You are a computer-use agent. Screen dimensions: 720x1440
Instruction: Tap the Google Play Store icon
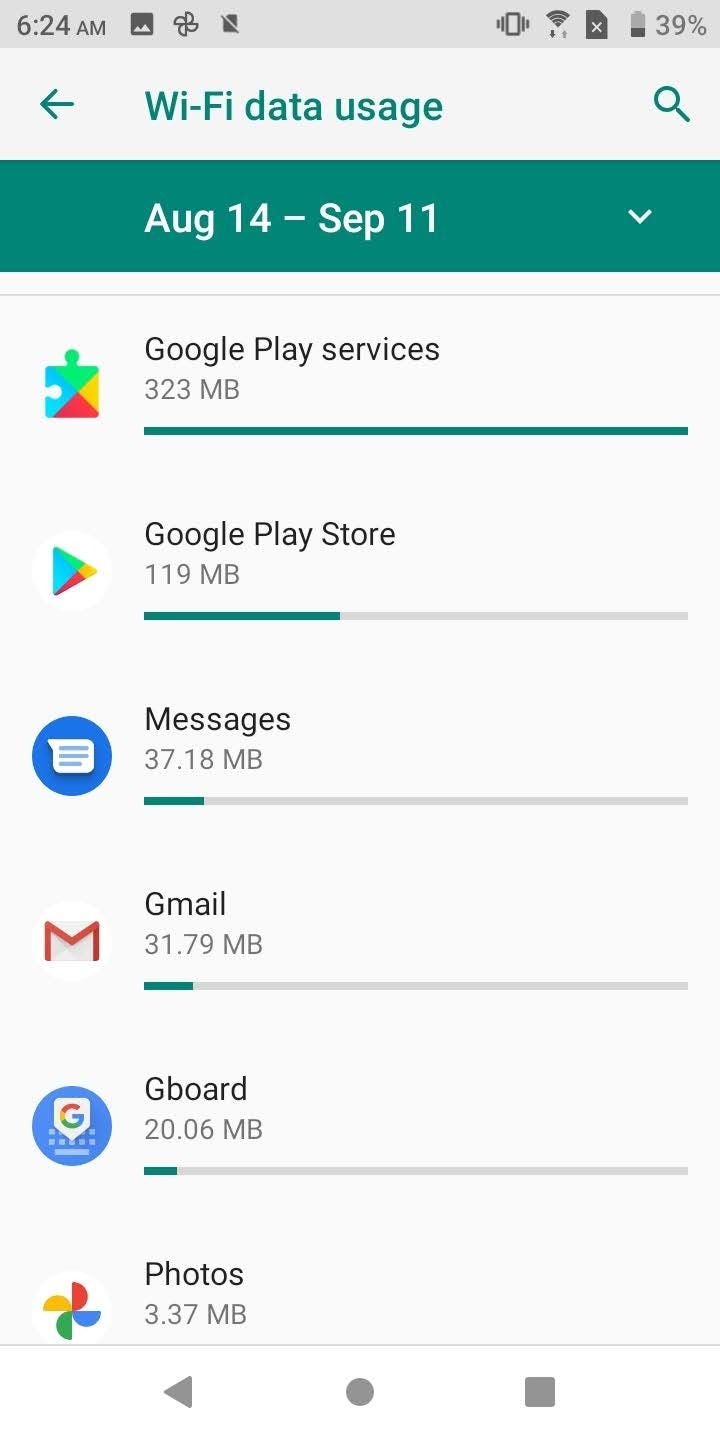[x=71, y=569]
